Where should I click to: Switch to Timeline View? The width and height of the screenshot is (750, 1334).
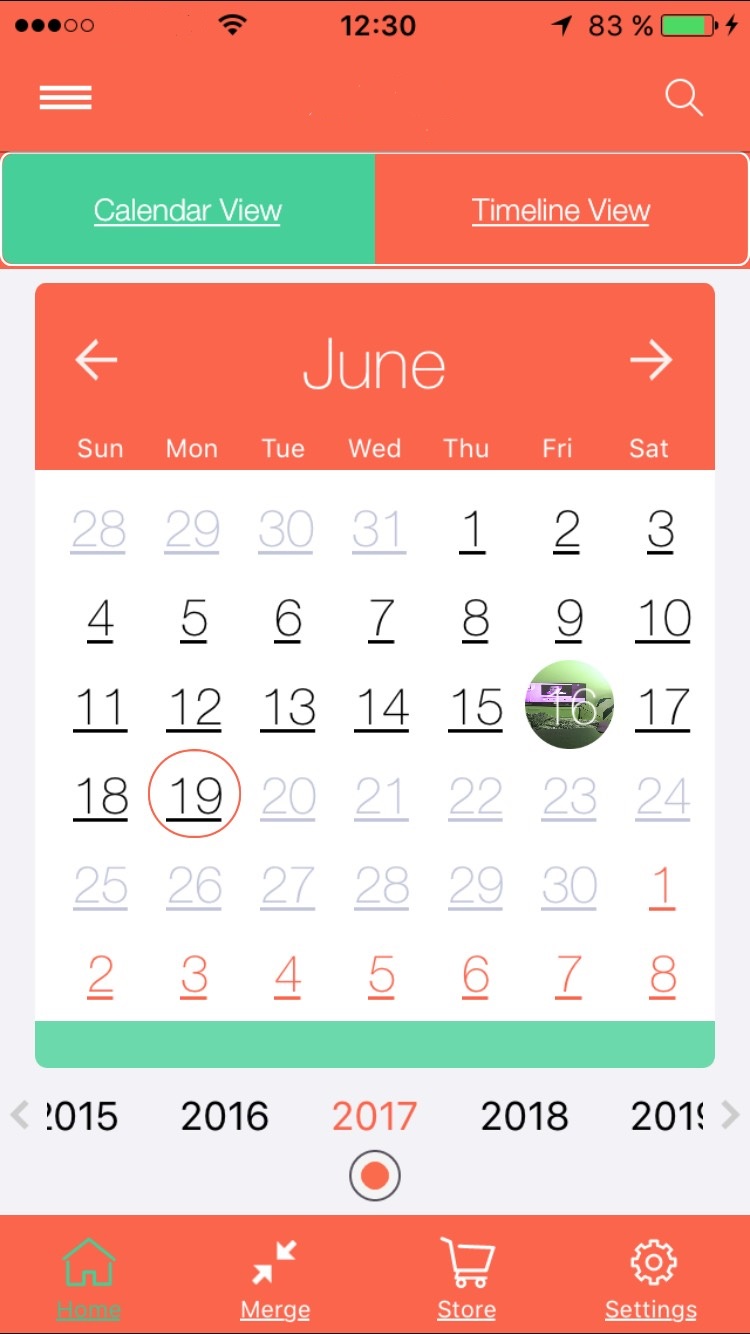[561, 210]
